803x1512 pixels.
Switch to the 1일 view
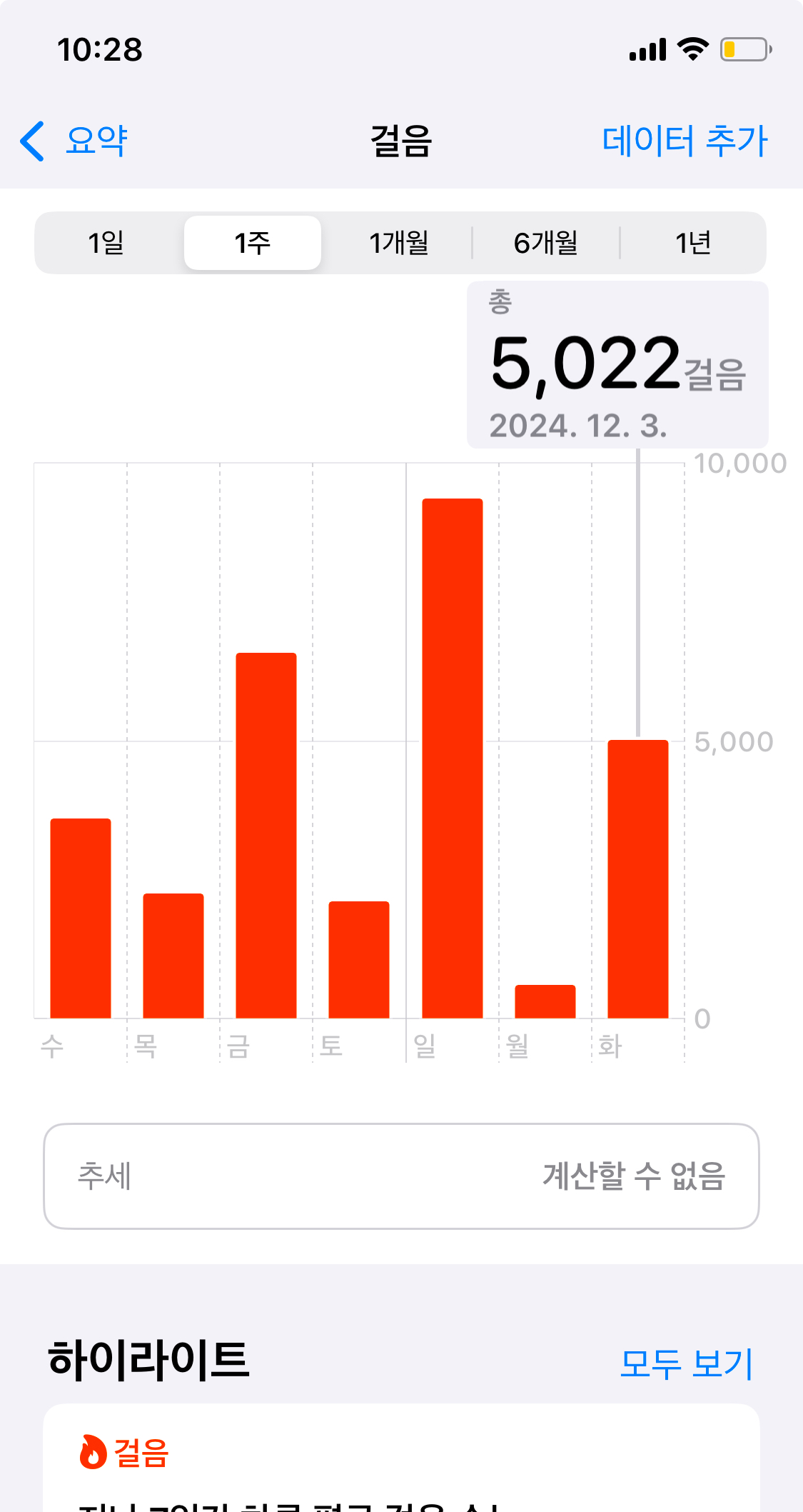point(106,243)
